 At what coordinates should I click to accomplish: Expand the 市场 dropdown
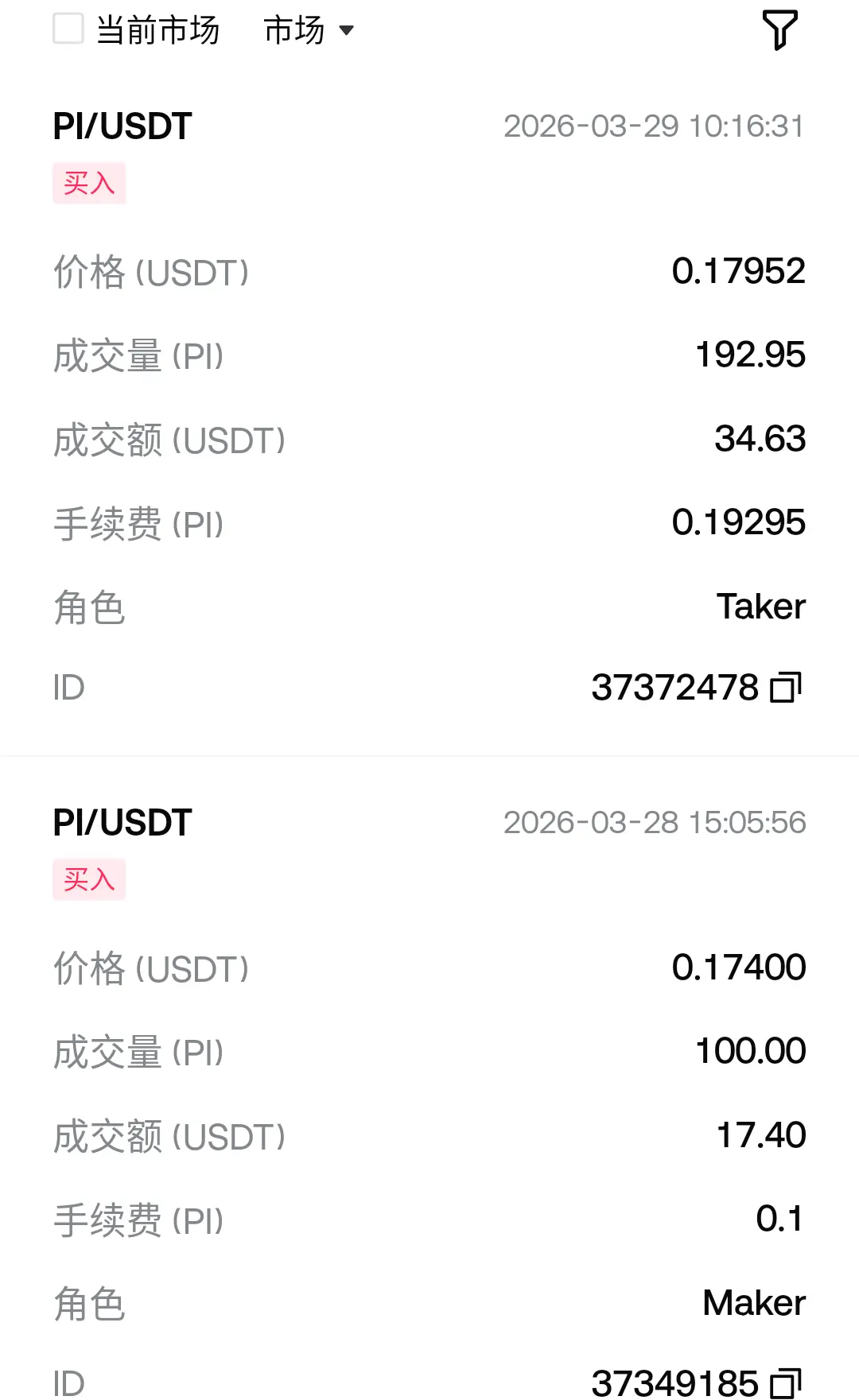coord(309,30)
